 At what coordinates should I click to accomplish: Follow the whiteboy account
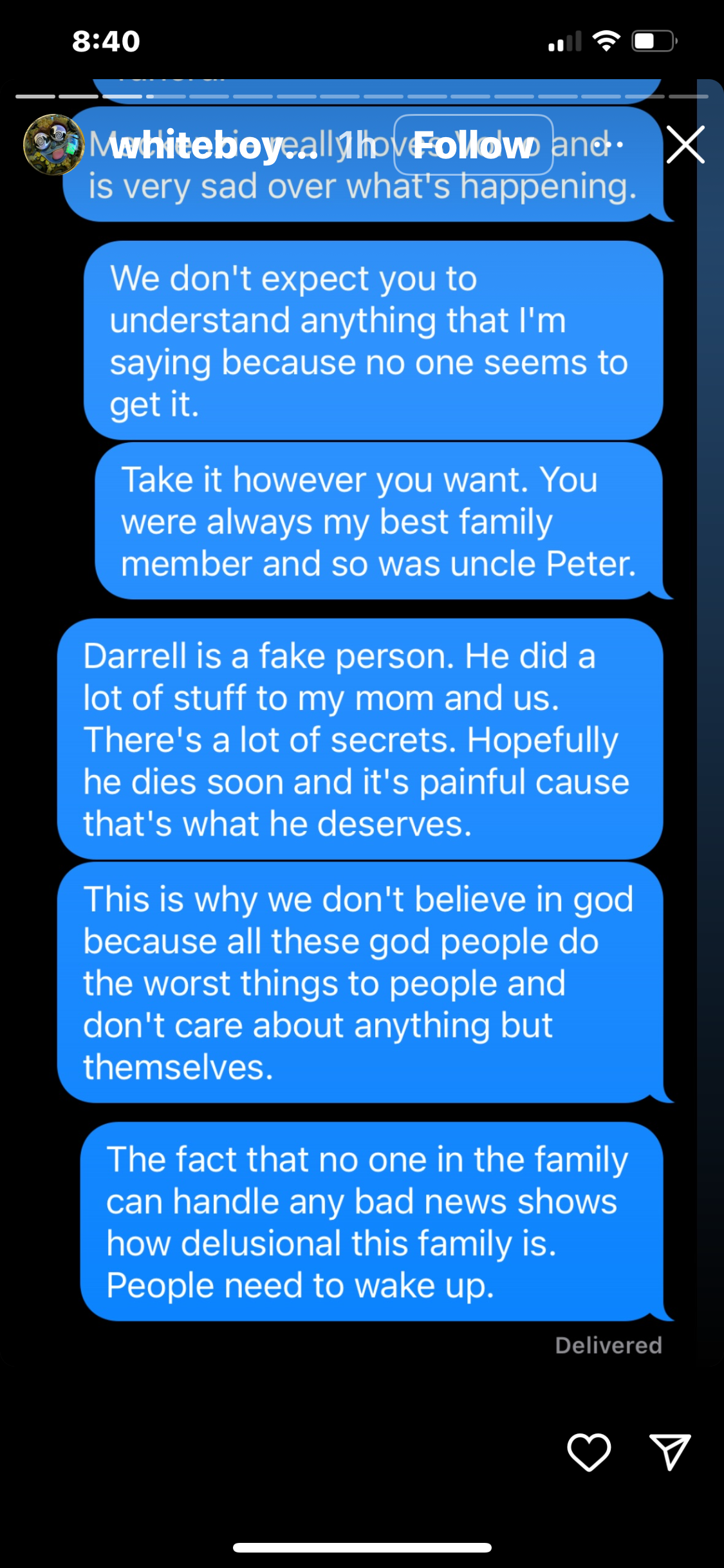pyautogui.click(x=473, y=145)
